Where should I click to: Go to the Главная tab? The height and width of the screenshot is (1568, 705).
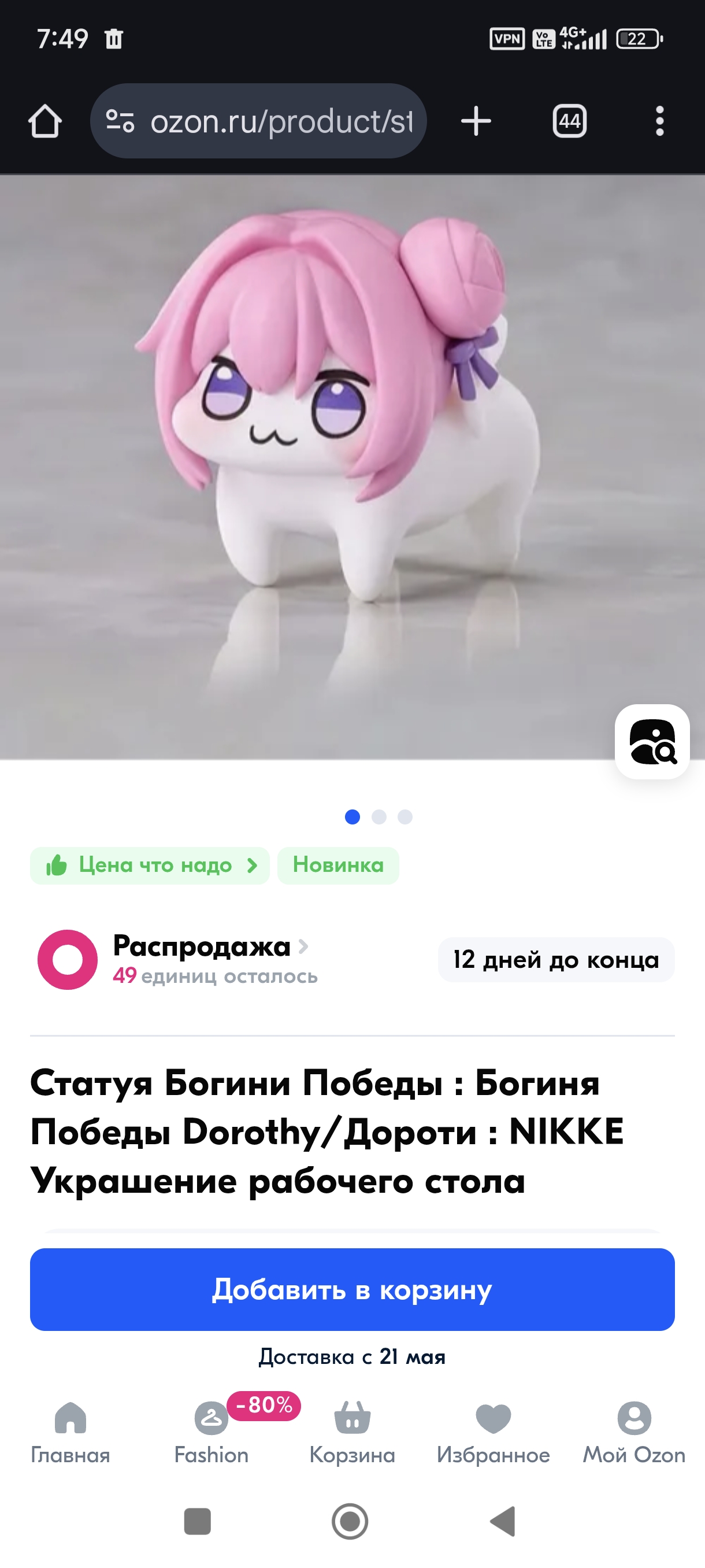point(70,1433)
